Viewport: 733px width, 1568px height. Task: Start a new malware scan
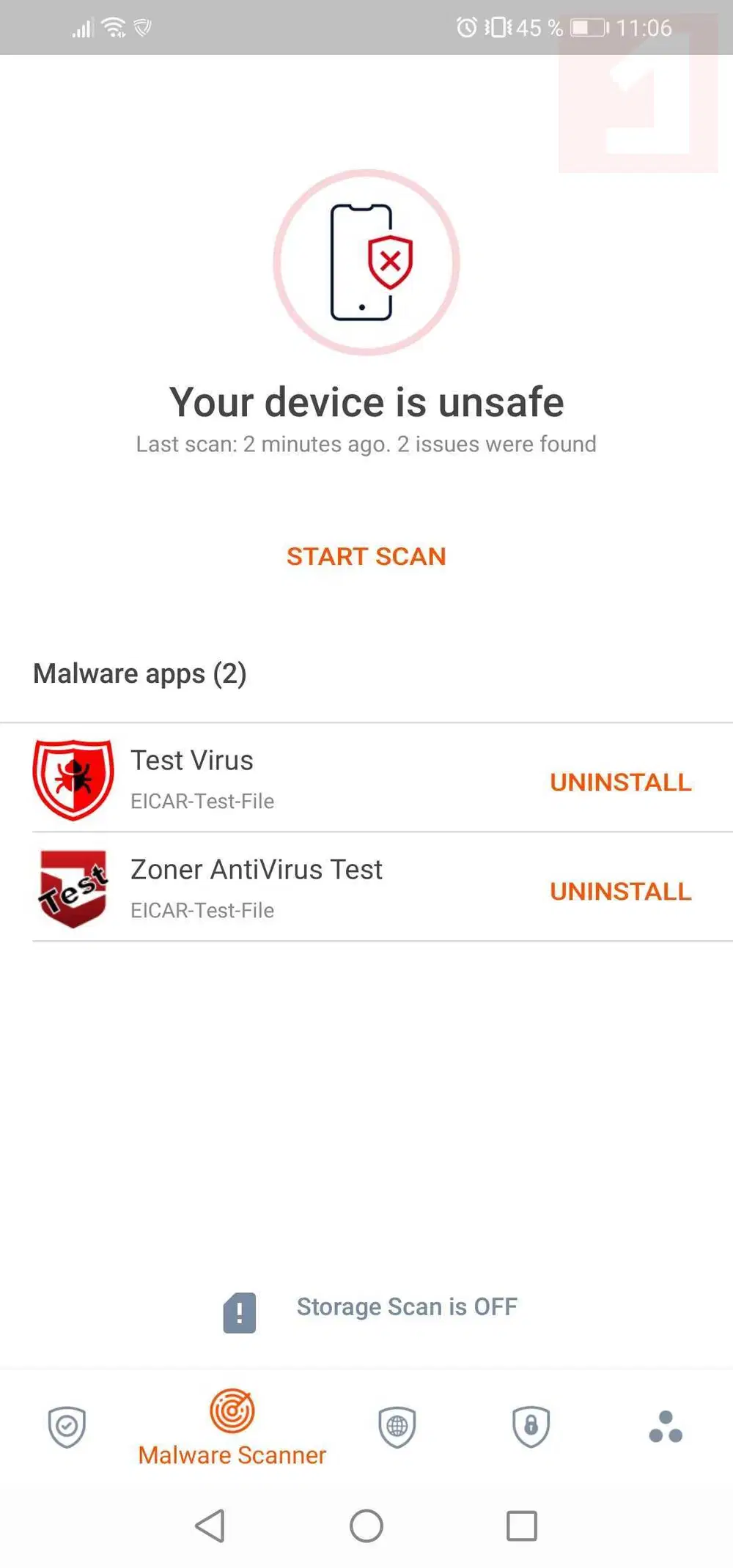click(x=366, y=556)
